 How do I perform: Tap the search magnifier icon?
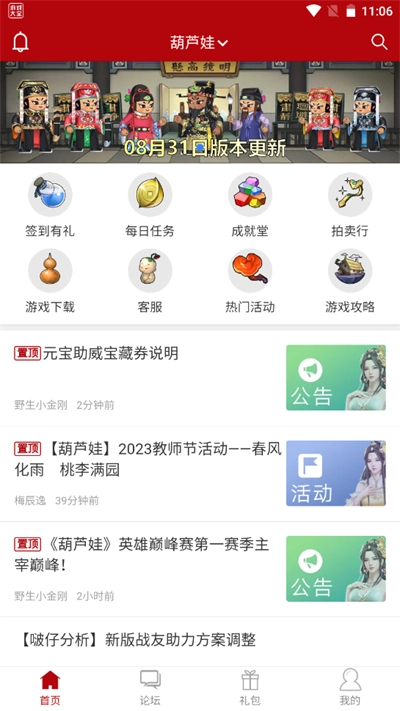point(379,42)
